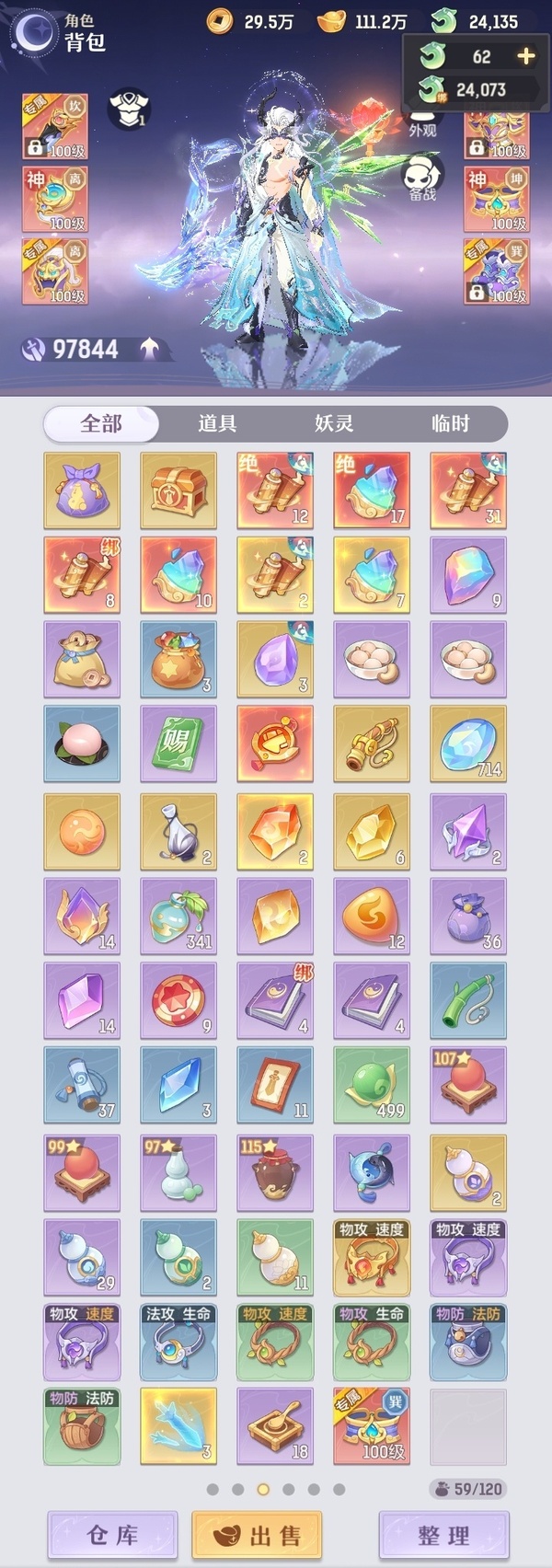Select the green orb item with 499
552x1568 pixels.
372,1084
